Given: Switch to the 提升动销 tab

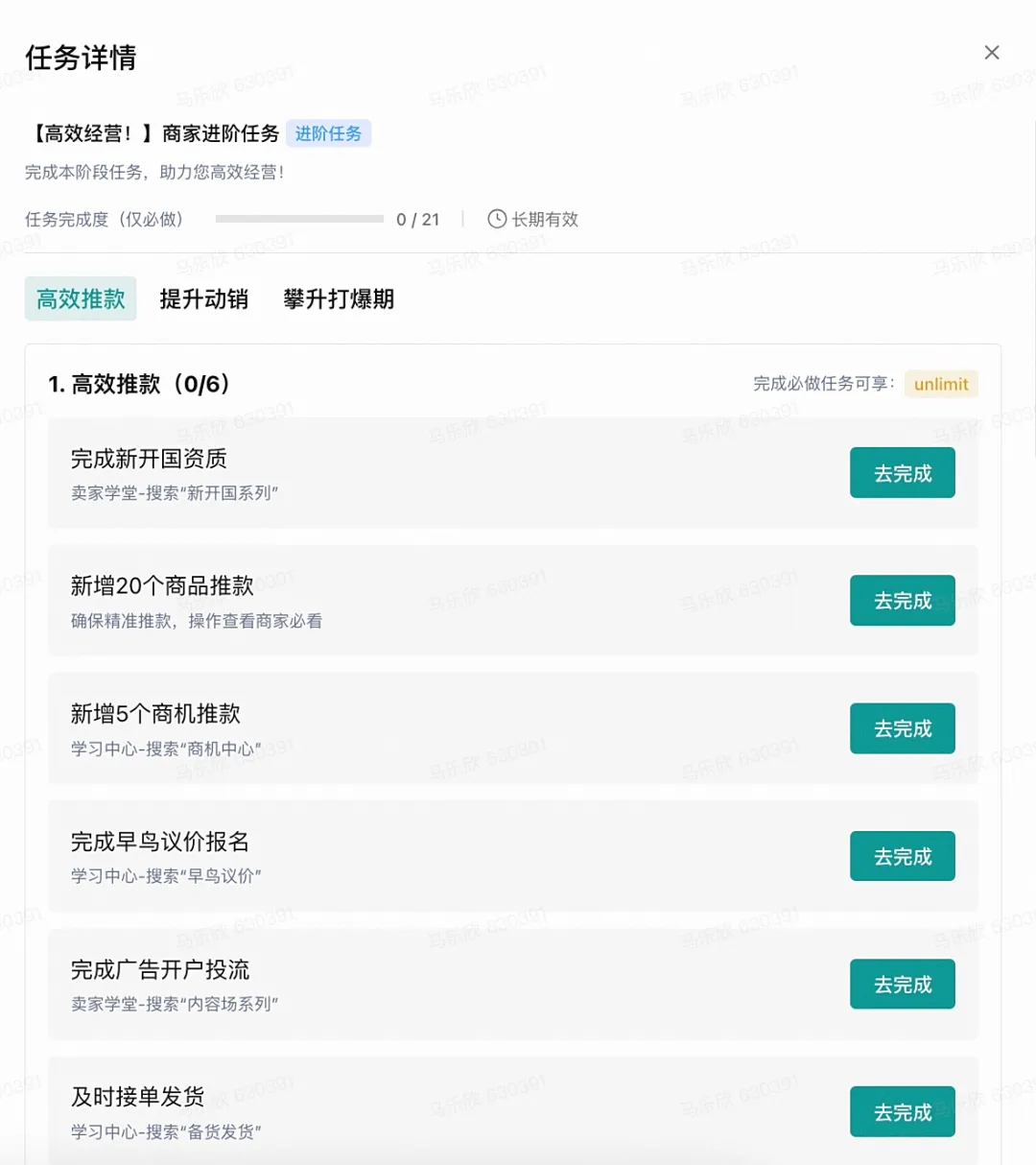Looking at the screenshot, I should click(203, 299).
